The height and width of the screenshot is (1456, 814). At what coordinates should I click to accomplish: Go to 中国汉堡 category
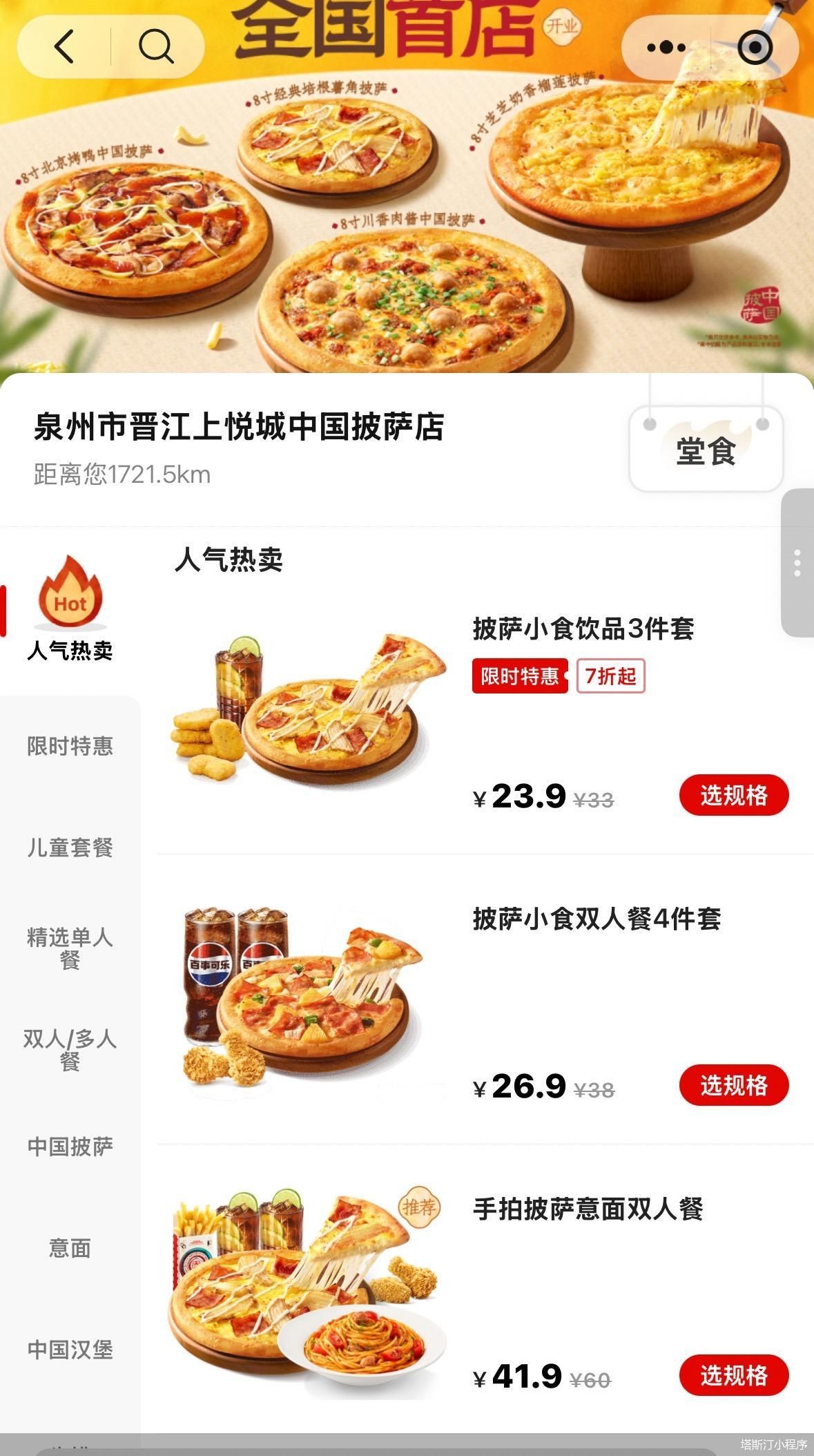70,1349
